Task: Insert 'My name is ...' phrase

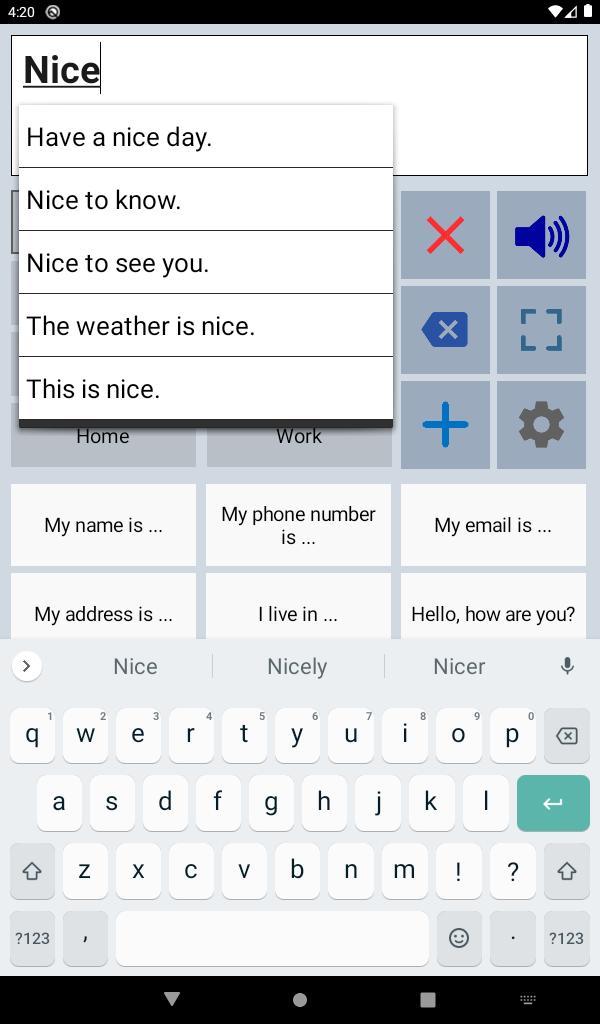Action: click(103, 525)
